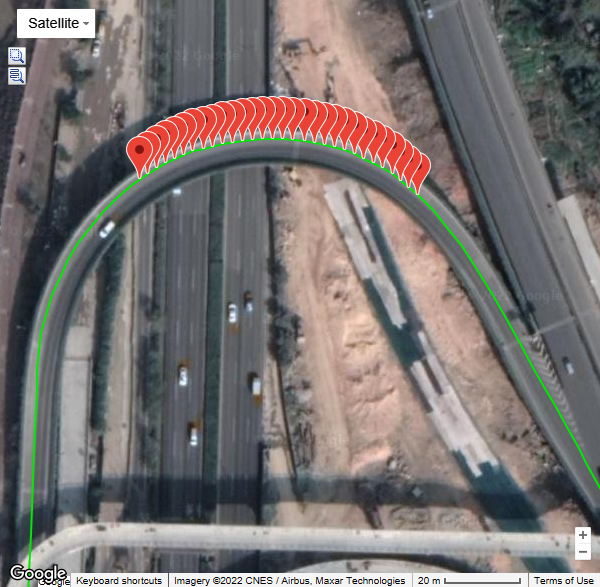
Task: Tap the upper magnifier tool icon
Action: (x=16, y=56)
